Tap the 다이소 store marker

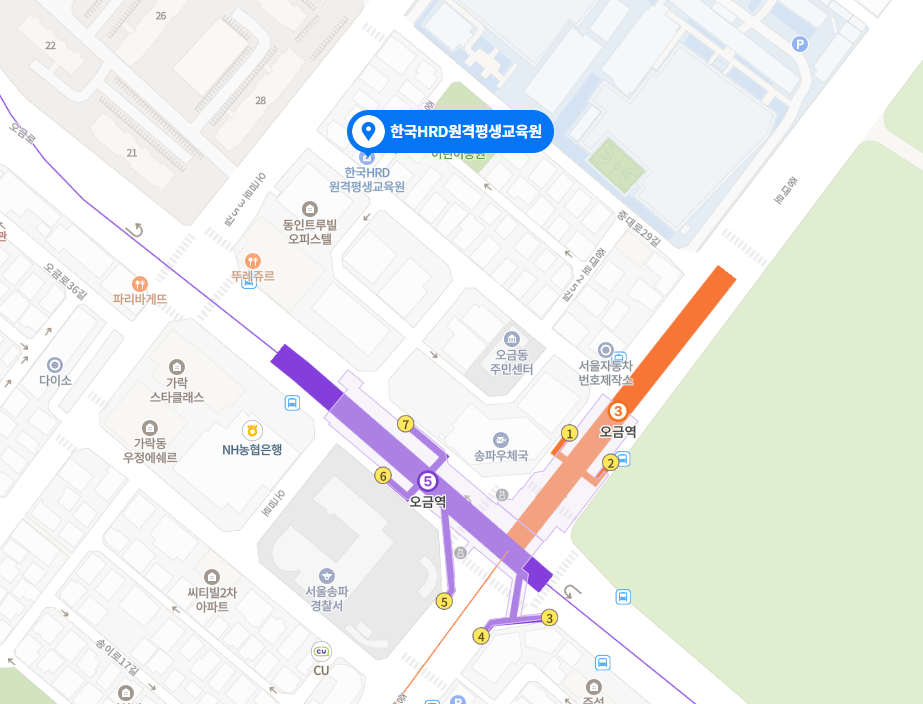point(55,364)
